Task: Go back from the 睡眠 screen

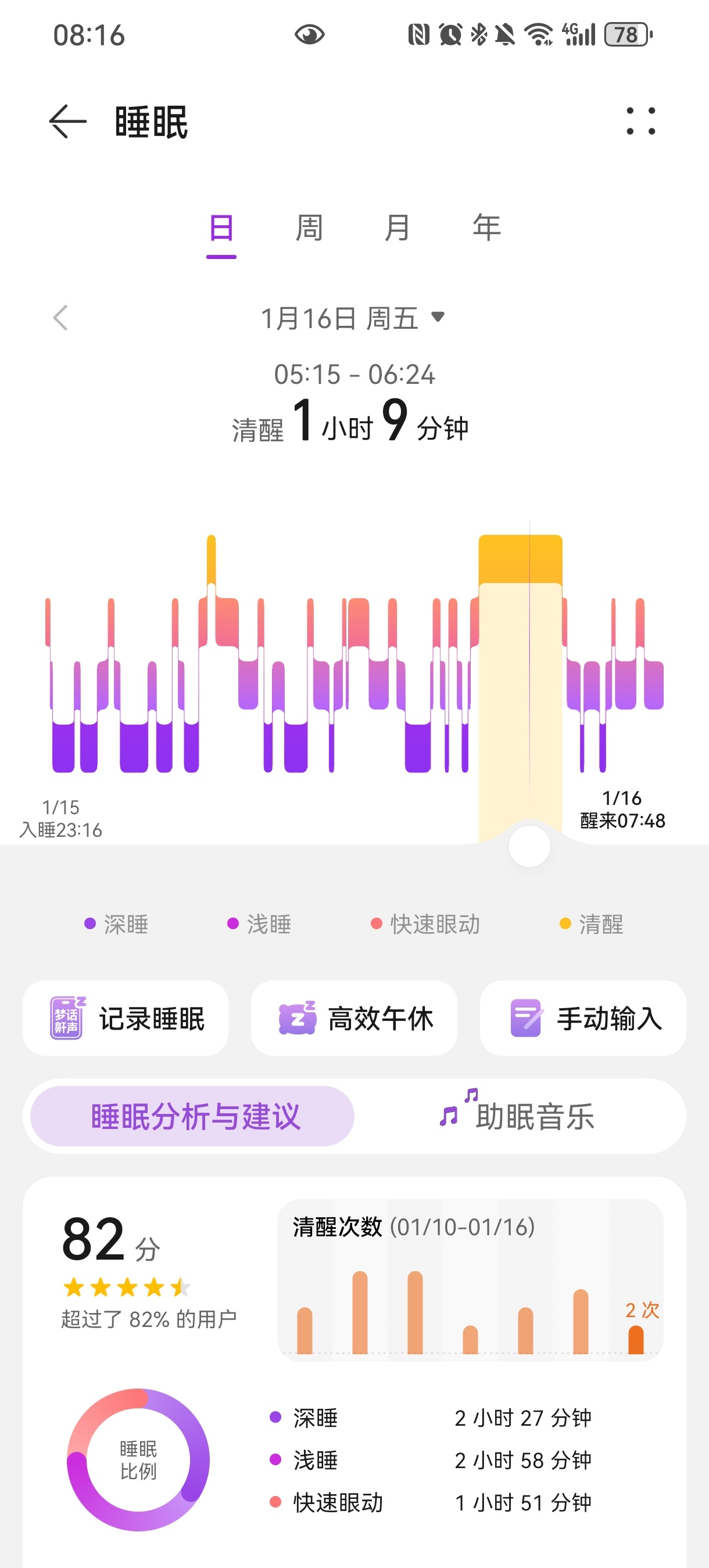Action: [67, 121]
